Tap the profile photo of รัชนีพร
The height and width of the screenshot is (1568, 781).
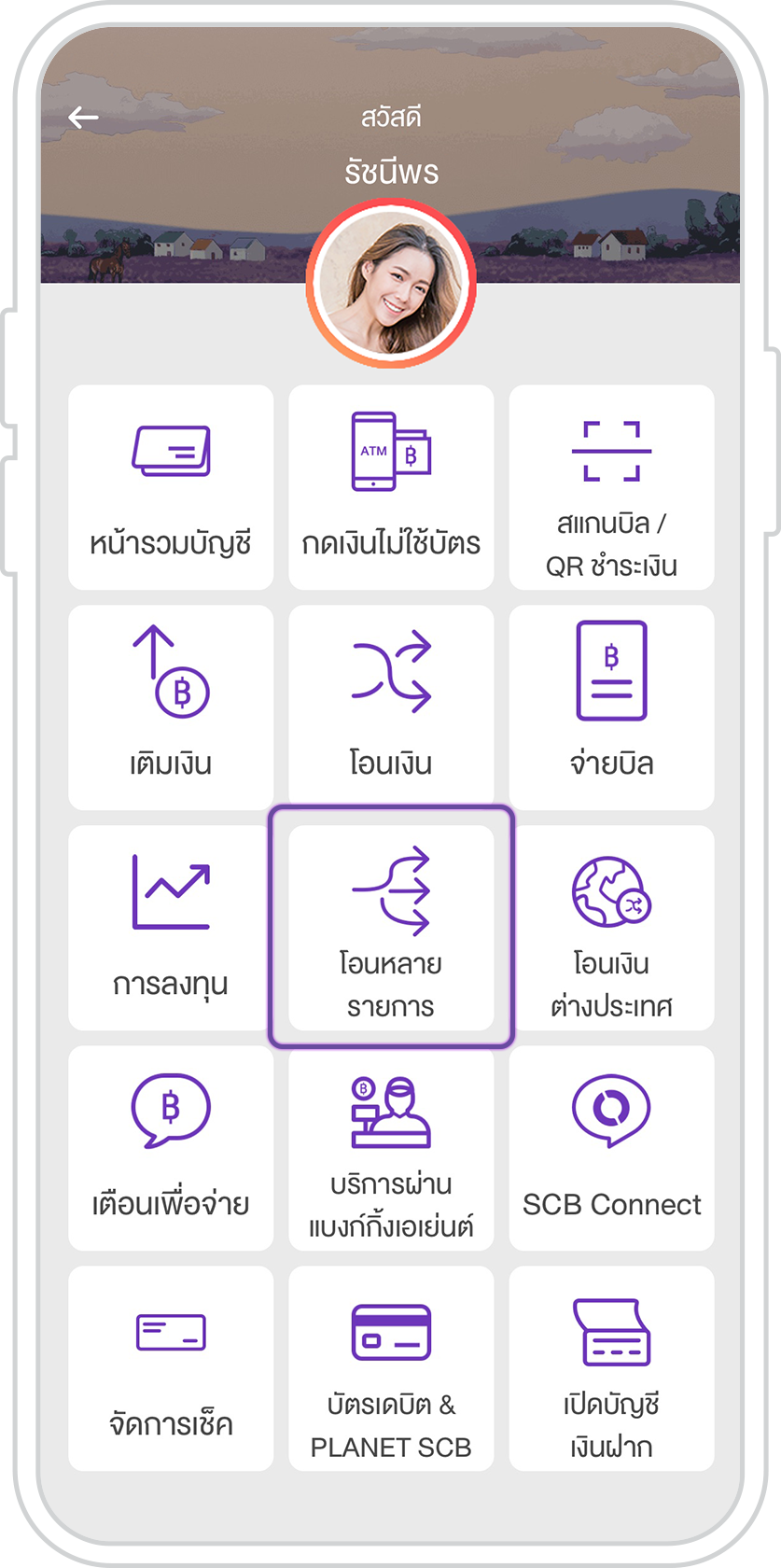tap(391, 282)
